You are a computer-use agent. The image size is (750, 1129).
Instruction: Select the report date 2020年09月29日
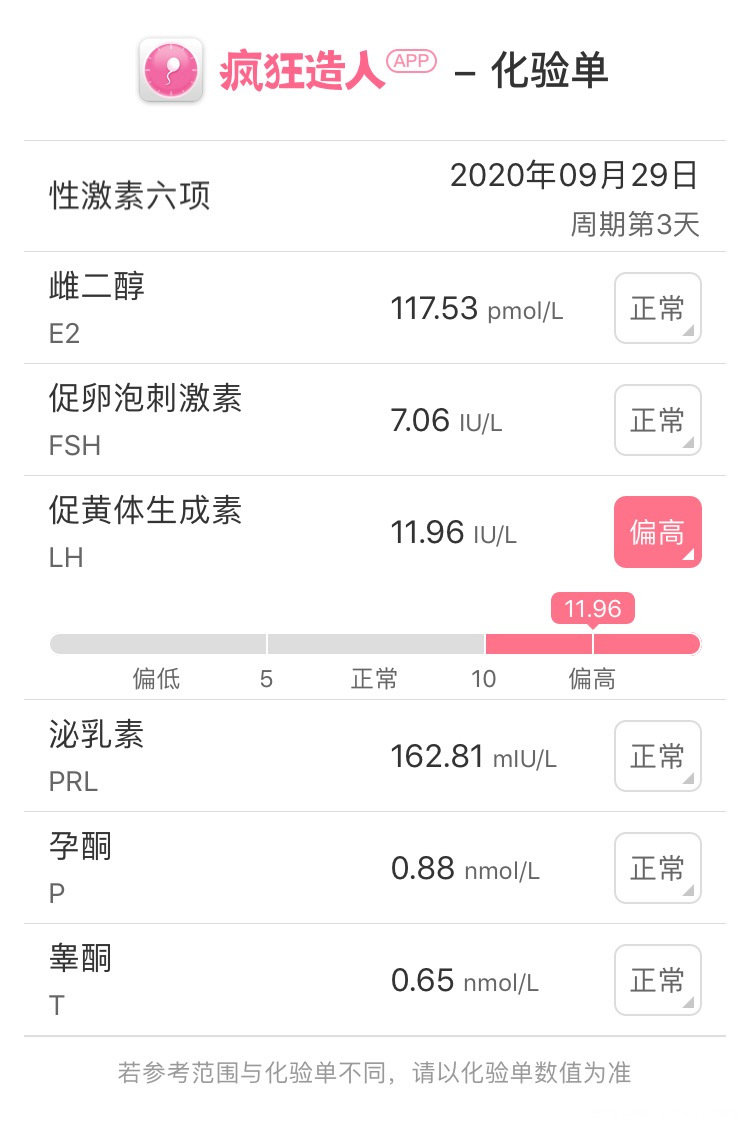[575, 178]
